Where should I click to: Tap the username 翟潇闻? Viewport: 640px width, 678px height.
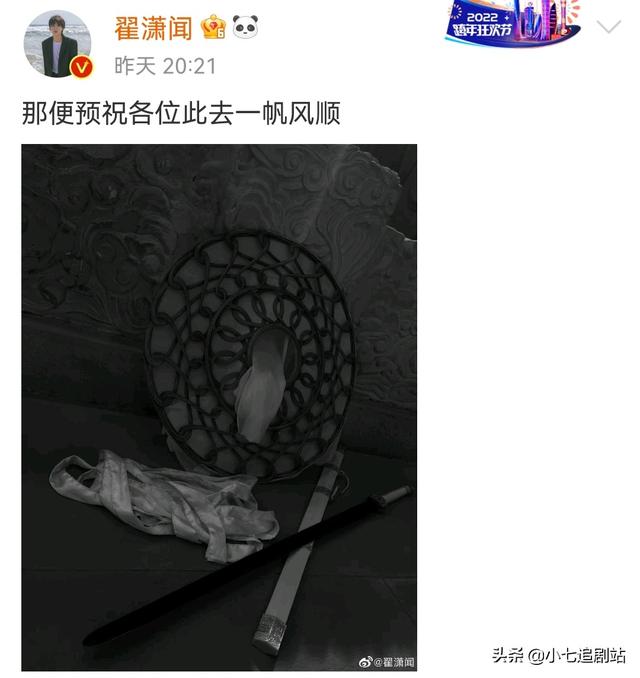point(152,27)
